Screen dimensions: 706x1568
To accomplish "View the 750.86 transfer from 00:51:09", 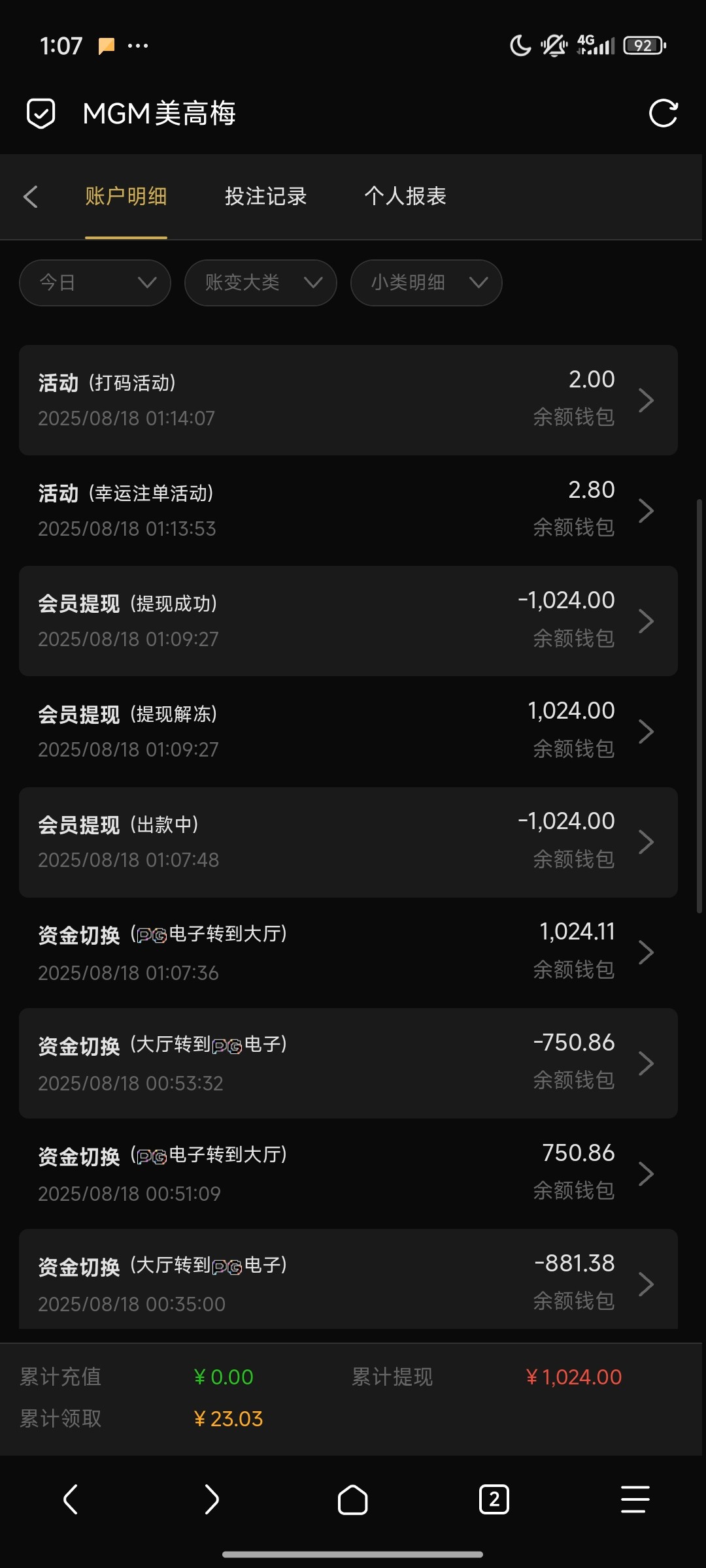I will (348, 1173).
